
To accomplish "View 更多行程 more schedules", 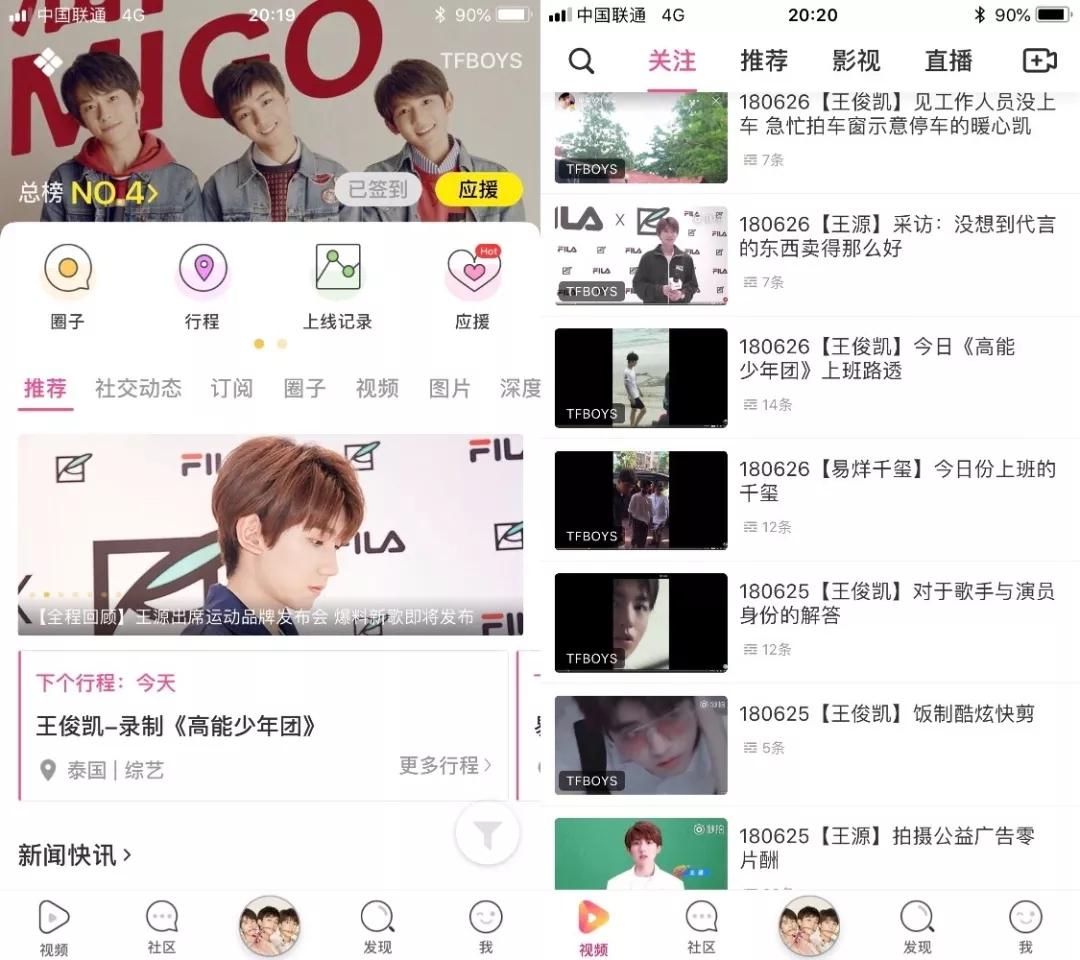I will [x=445, y=765].
